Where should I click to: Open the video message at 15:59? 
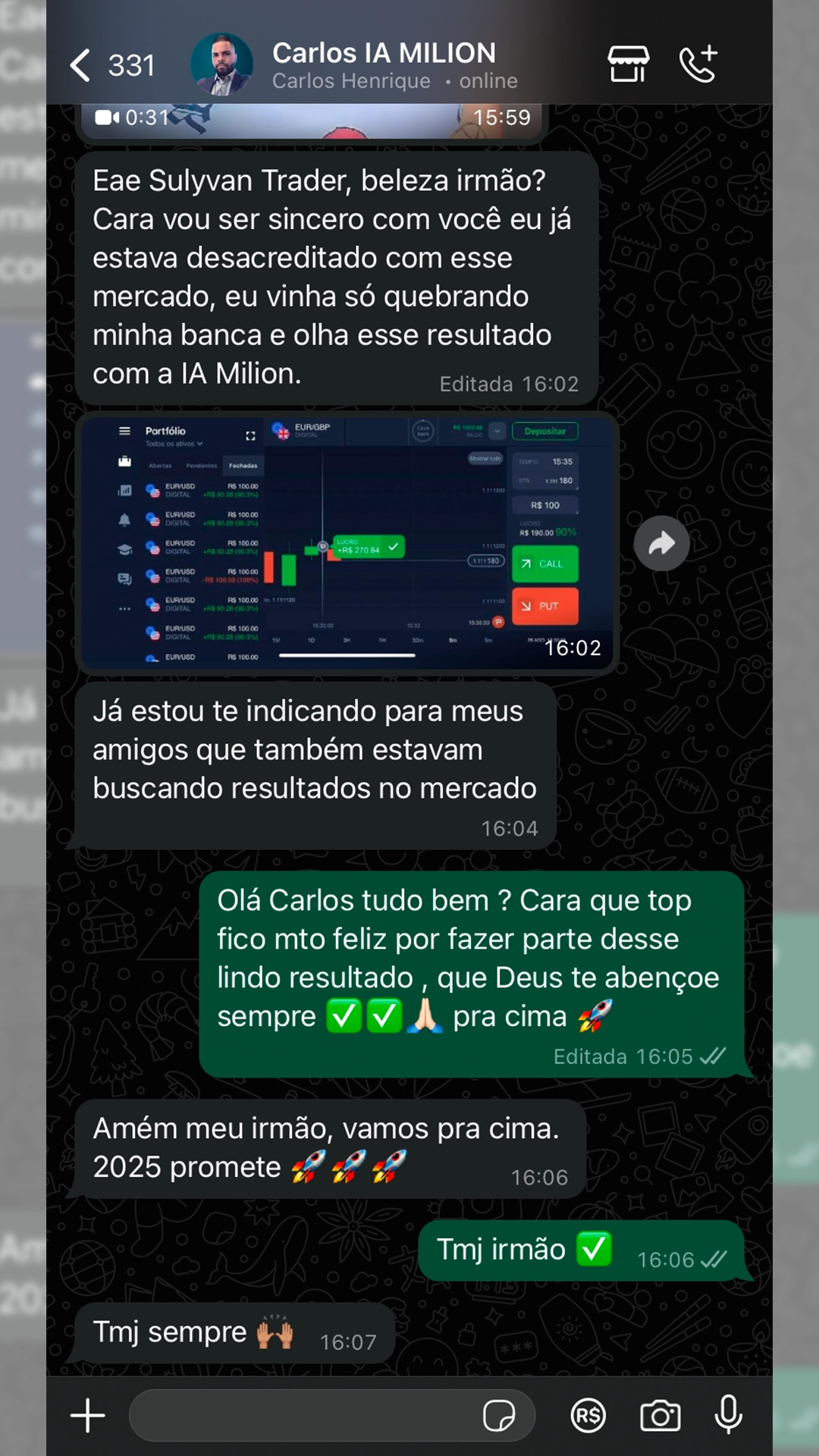pyautogui.click(x=311, y=120)
